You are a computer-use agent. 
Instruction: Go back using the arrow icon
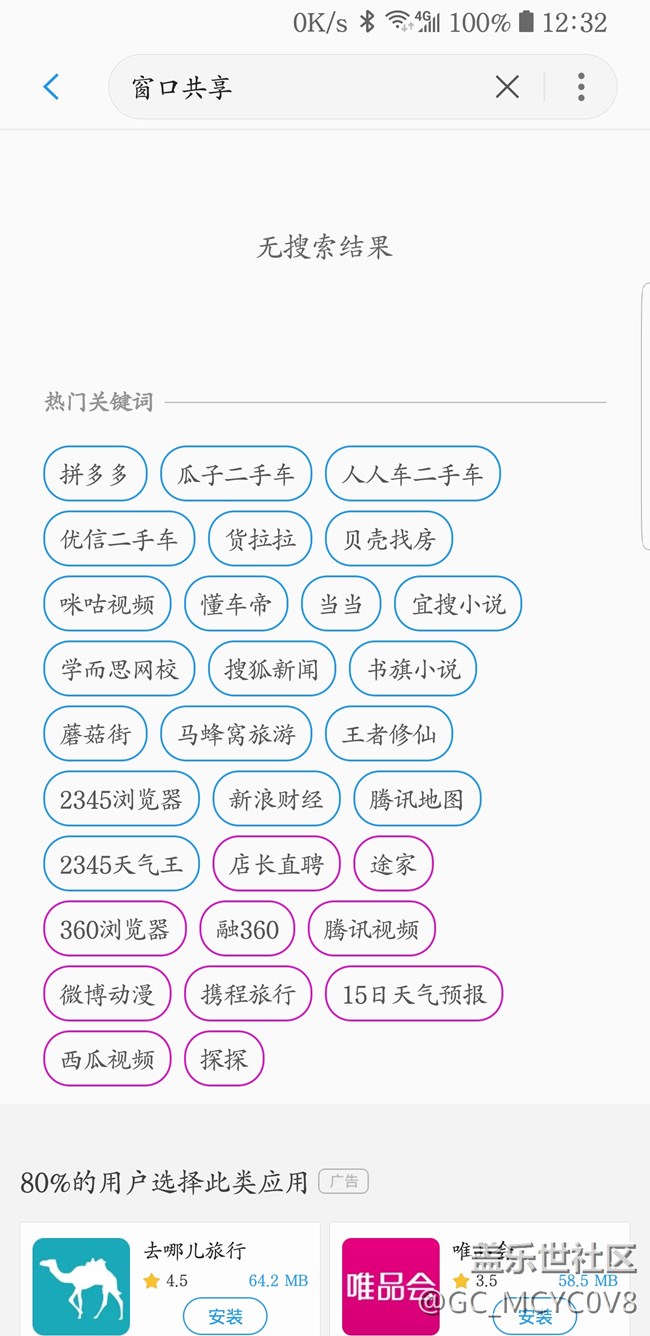52,87
